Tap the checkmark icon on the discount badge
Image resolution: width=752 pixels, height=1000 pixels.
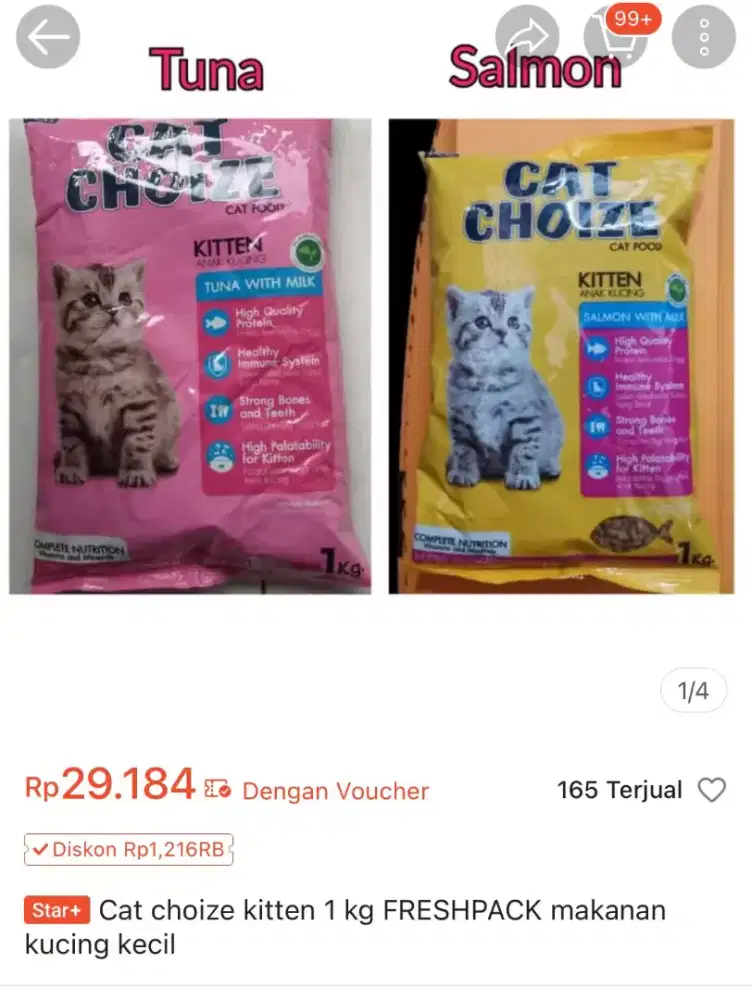tap(40, 852)
